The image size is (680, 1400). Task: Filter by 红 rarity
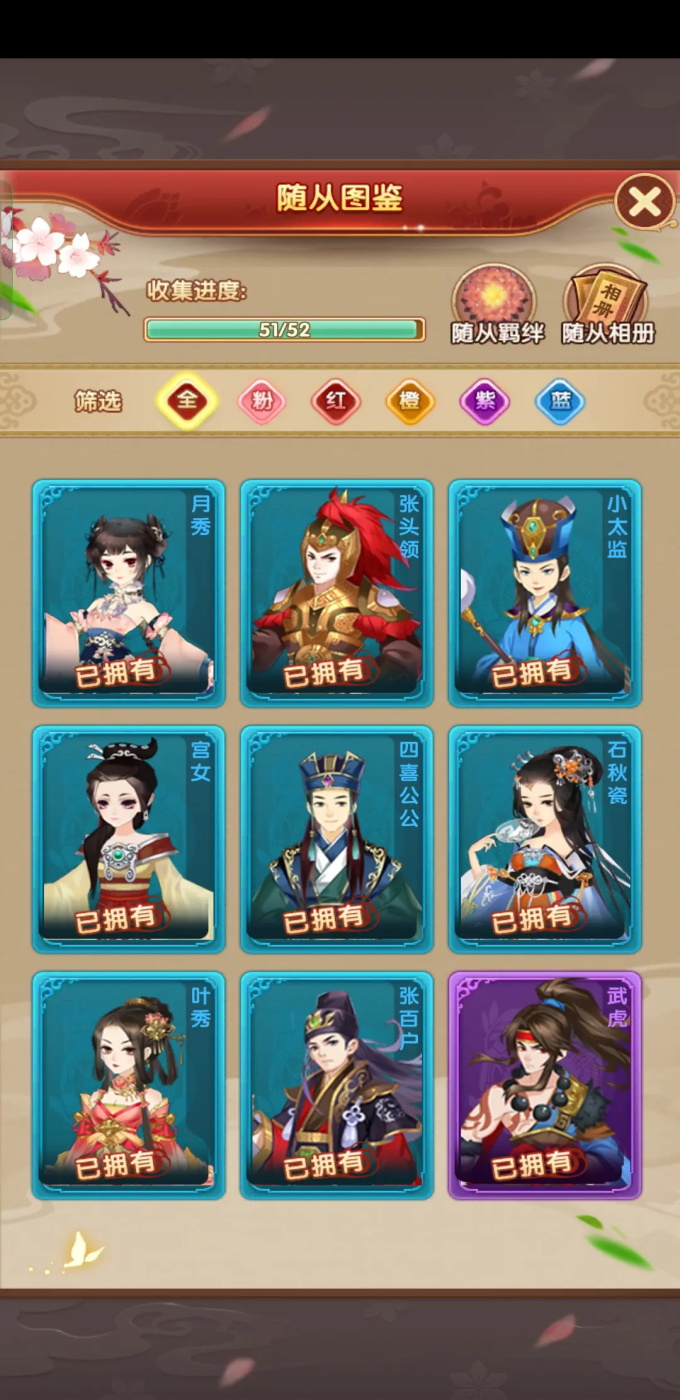pyautogui.click(x=336, y=402)
